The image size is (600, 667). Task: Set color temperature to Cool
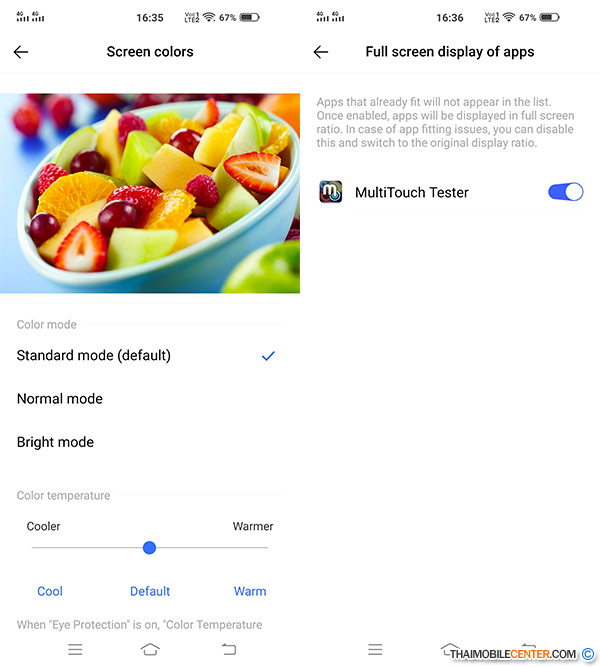point(50,591)
